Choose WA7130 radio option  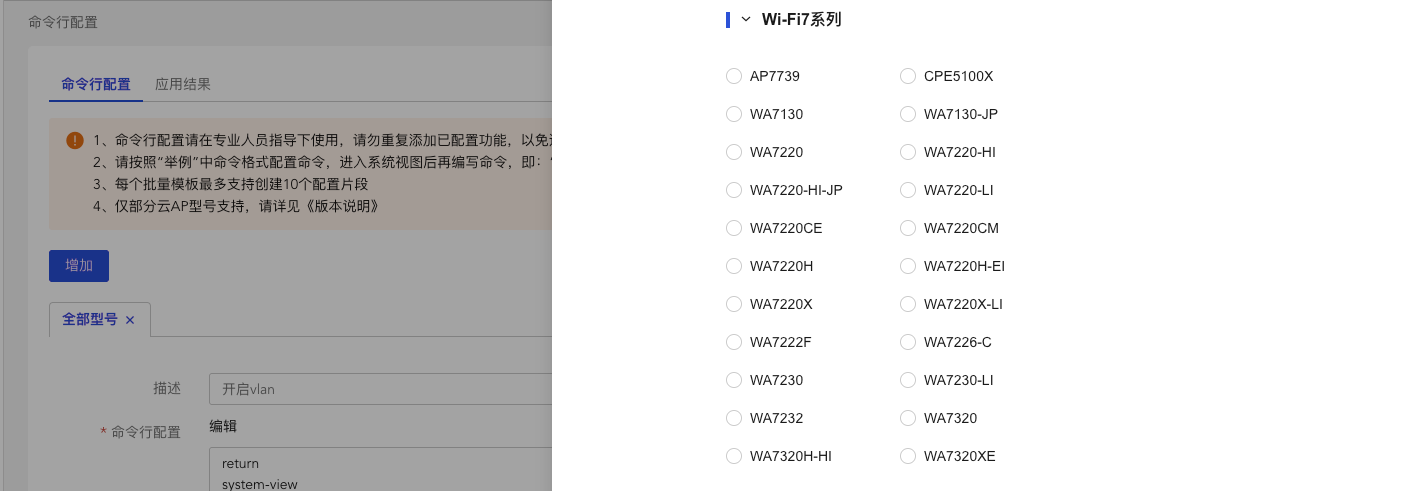[x=734, y=114]
